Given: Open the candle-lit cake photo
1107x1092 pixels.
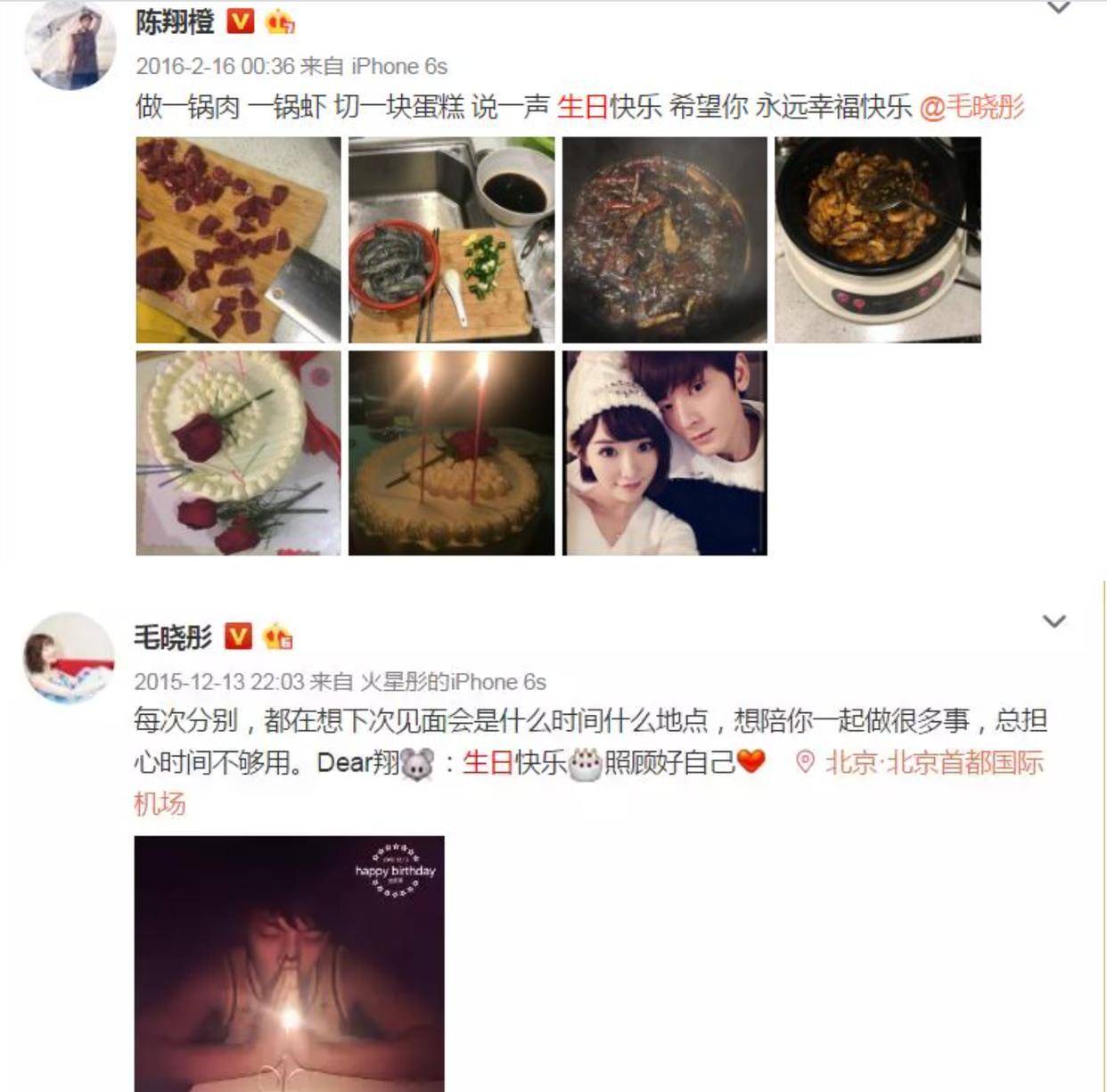Looking at the screenshot, I should (451, 453).
